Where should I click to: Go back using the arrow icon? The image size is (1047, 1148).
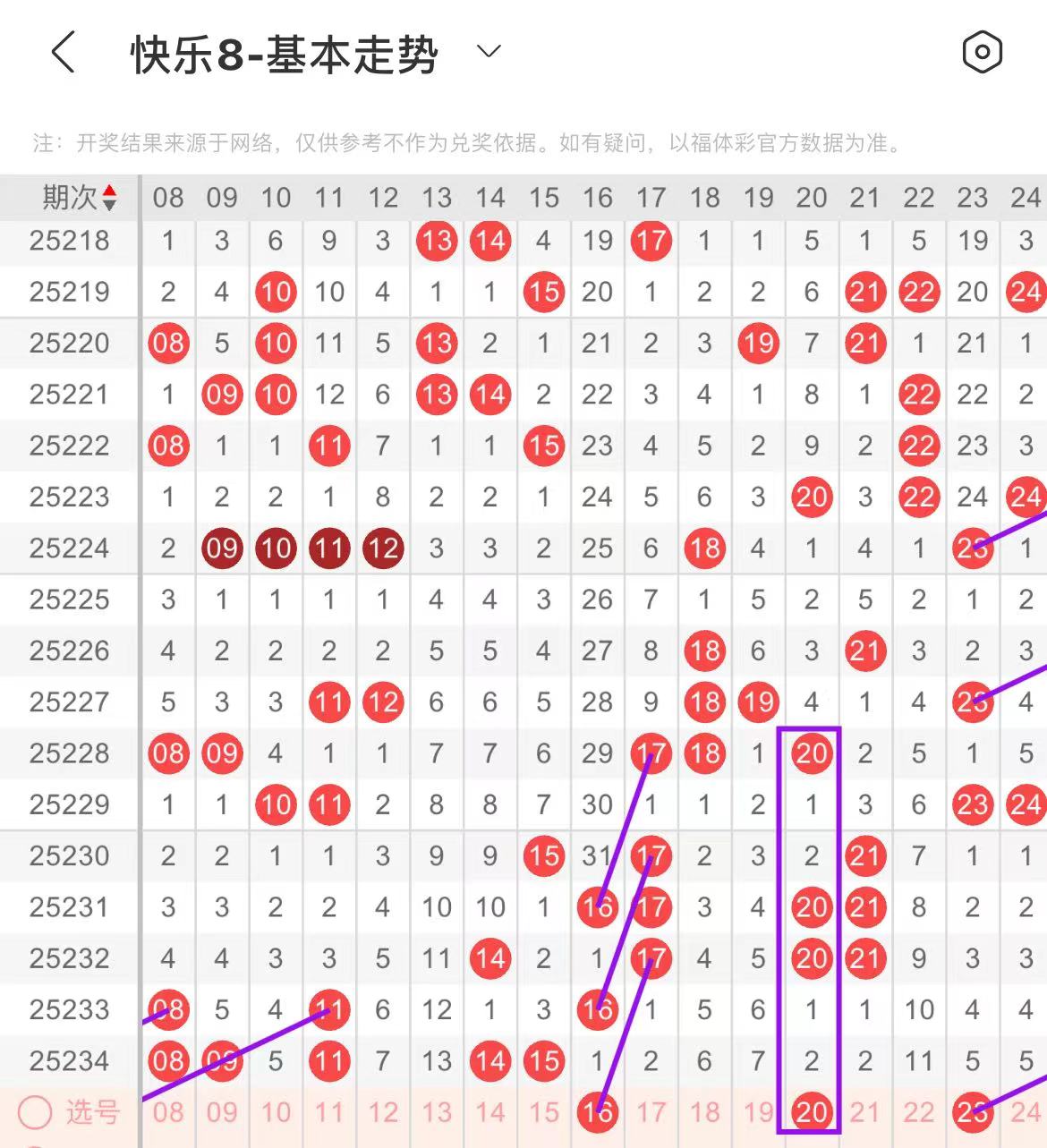click(63, 52)
